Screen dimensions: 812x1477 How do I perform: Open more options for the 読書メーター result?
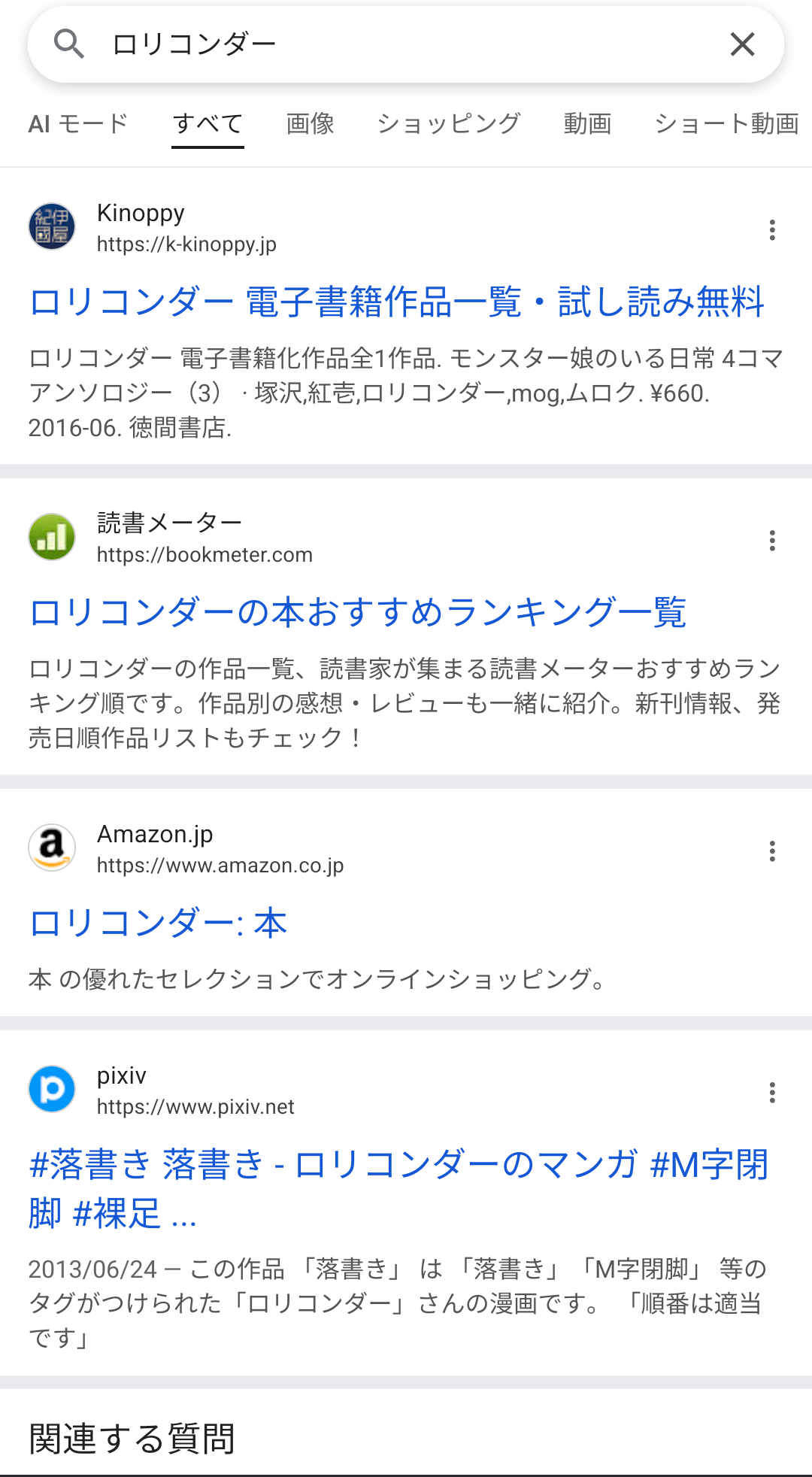click(772, 541)
